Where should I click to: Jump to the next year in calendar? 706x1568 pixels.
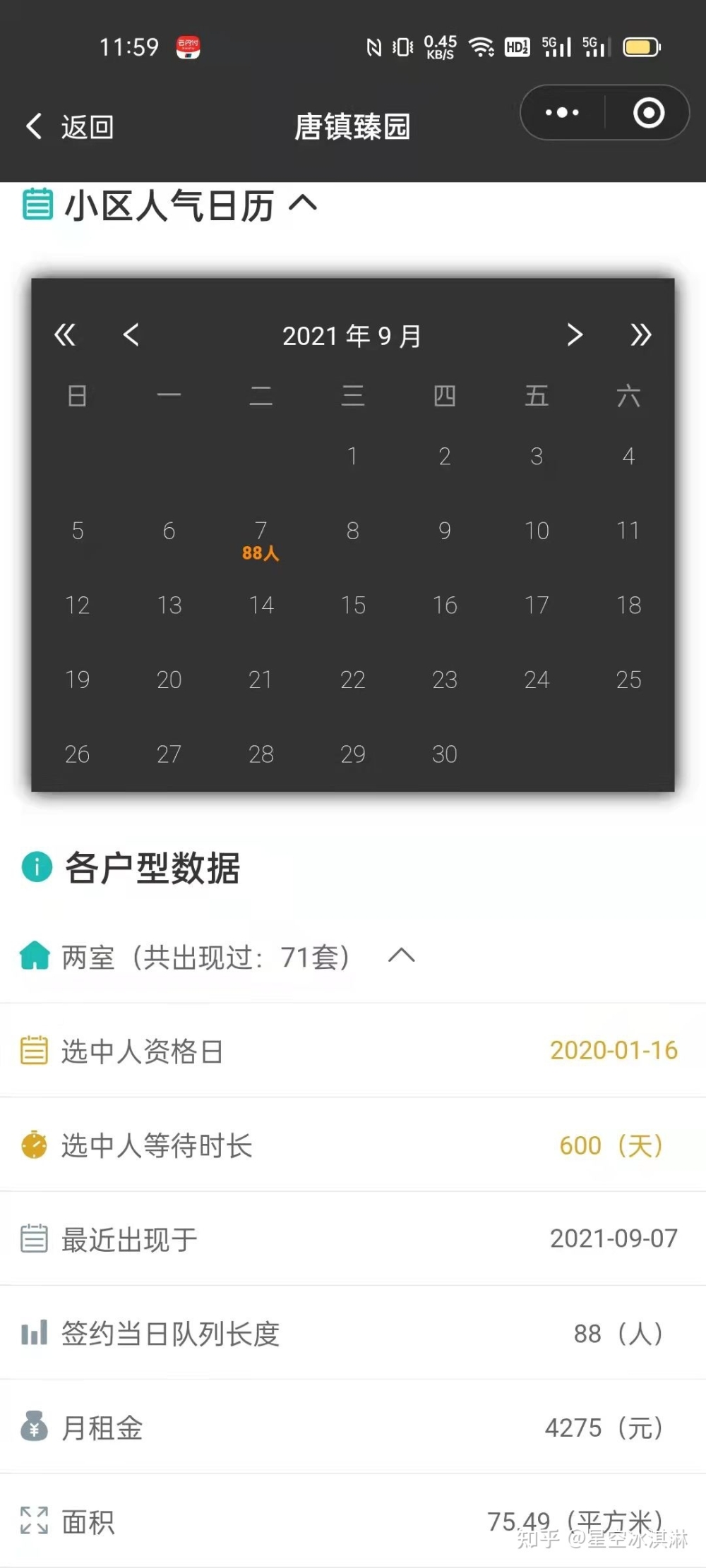[640, 334]
